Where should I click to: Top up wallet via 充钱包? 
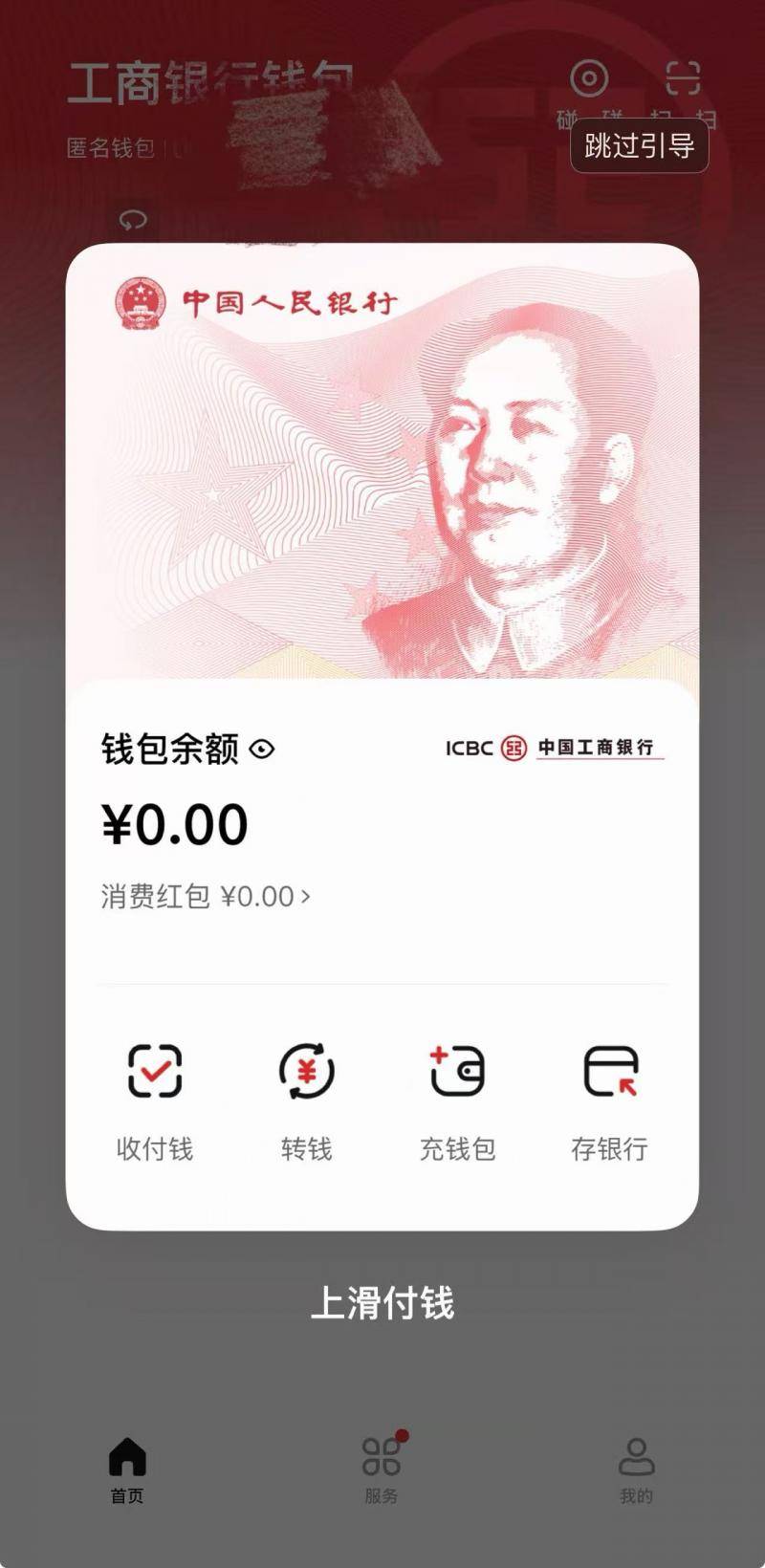458,1100
